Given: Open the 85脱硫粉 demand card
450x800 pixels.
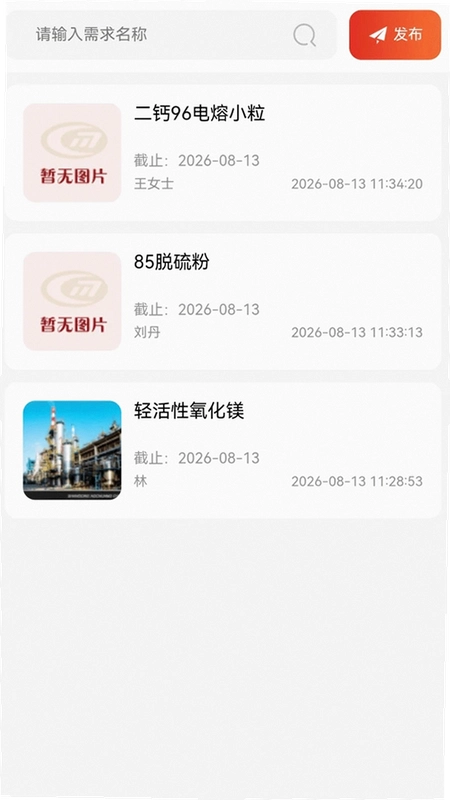Looking at the screenshot, I should [223, 302].
